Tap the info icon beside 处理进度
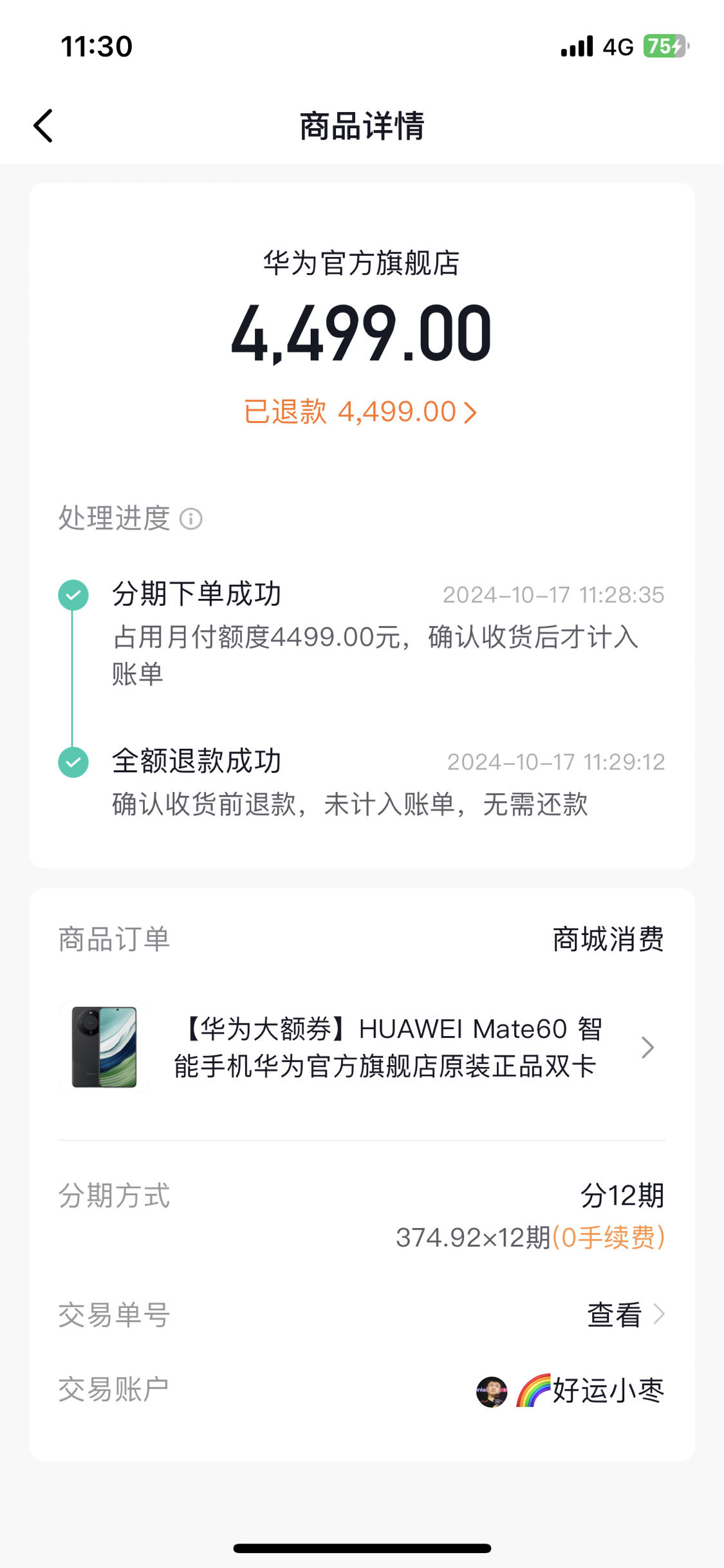The image size is (724, 1568). point(191,519)
